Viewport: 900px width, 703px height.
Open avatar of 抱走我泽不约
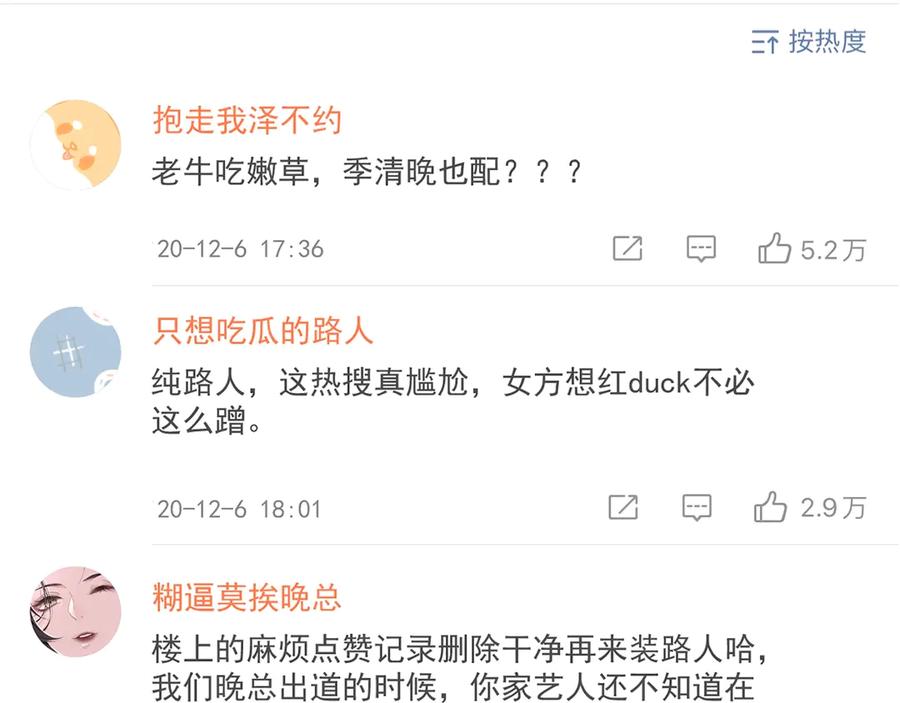pos(76,145)
